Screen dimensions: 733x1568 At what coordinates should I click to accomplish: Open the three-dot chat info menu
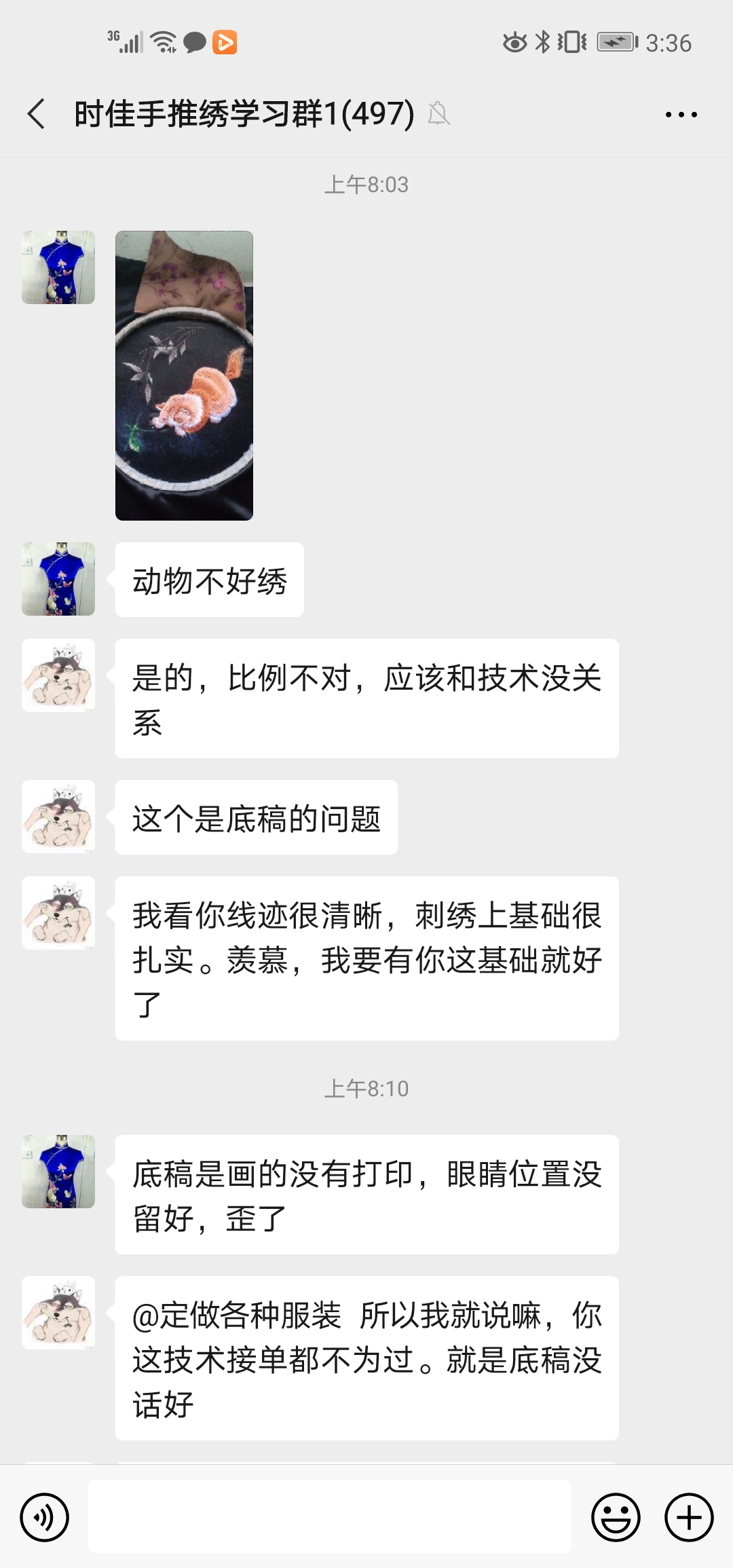[681, 115]
